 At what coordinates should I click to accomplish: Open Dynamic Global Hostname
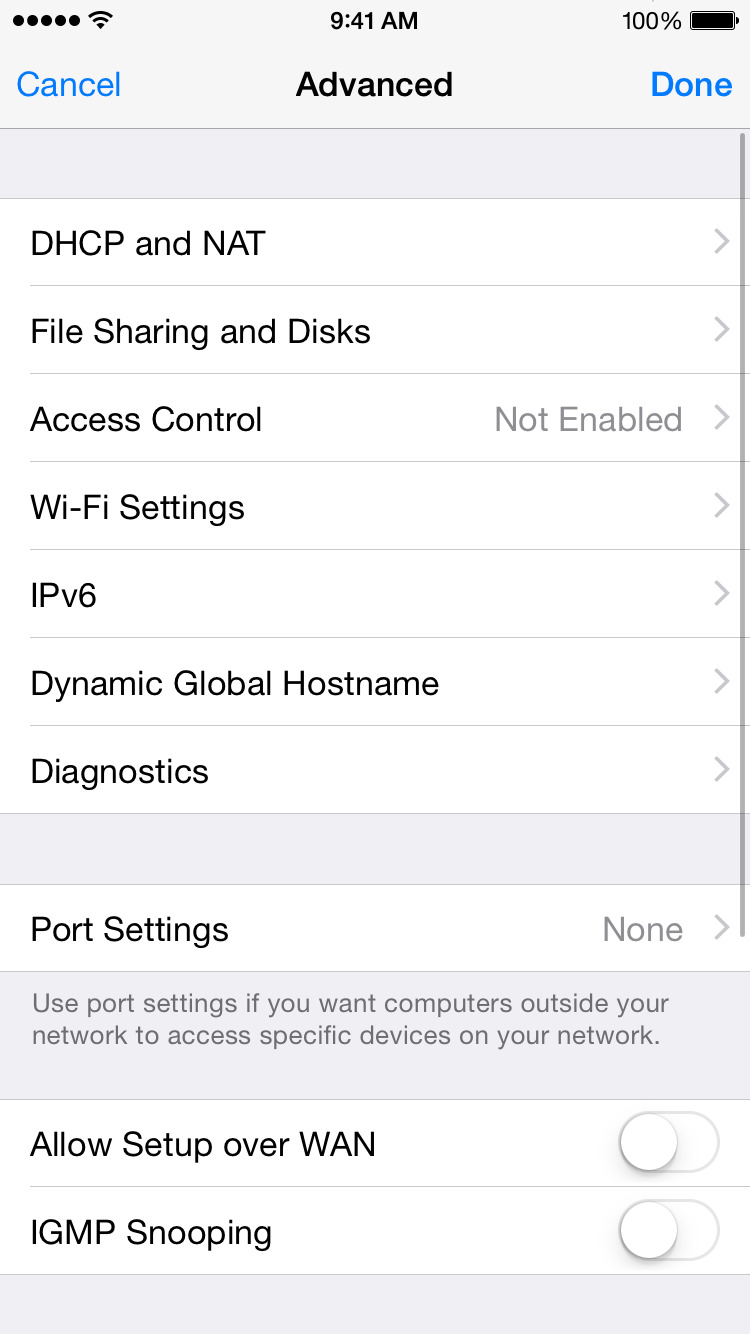[x=375, y=683]
